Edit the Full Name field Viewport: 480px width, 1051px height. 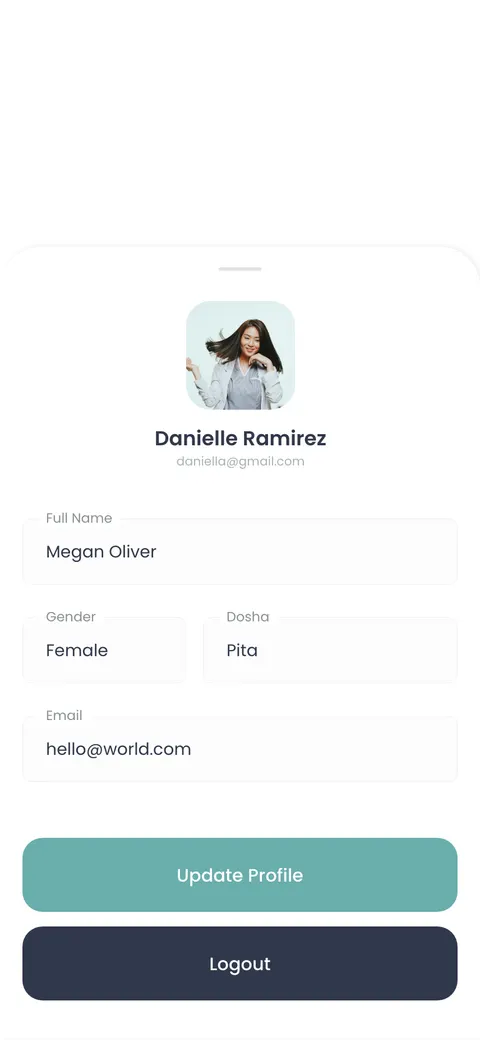240,551
